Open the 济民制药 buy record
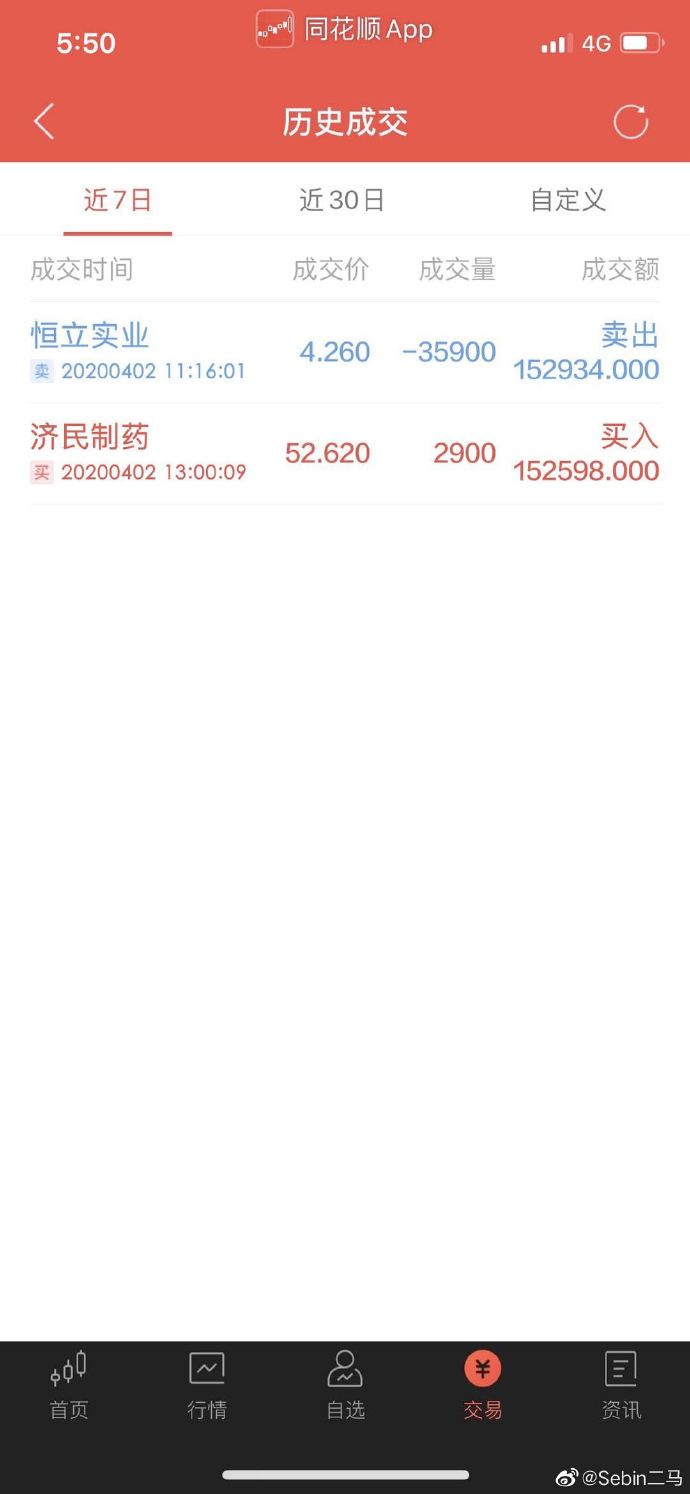The width and height of the screenshot is (690, 1494). [345, 454]
